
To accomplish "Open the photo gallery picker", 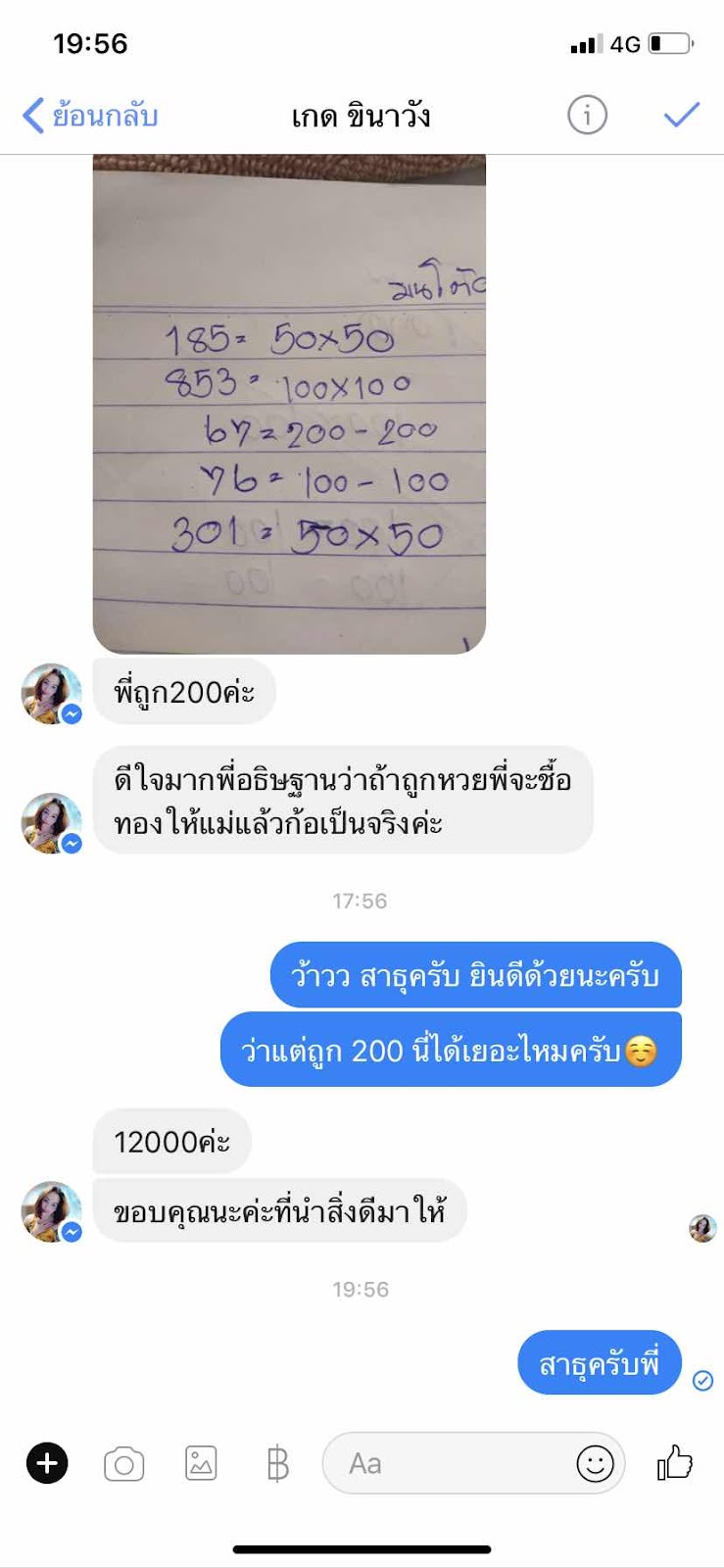I will 201,1463.
